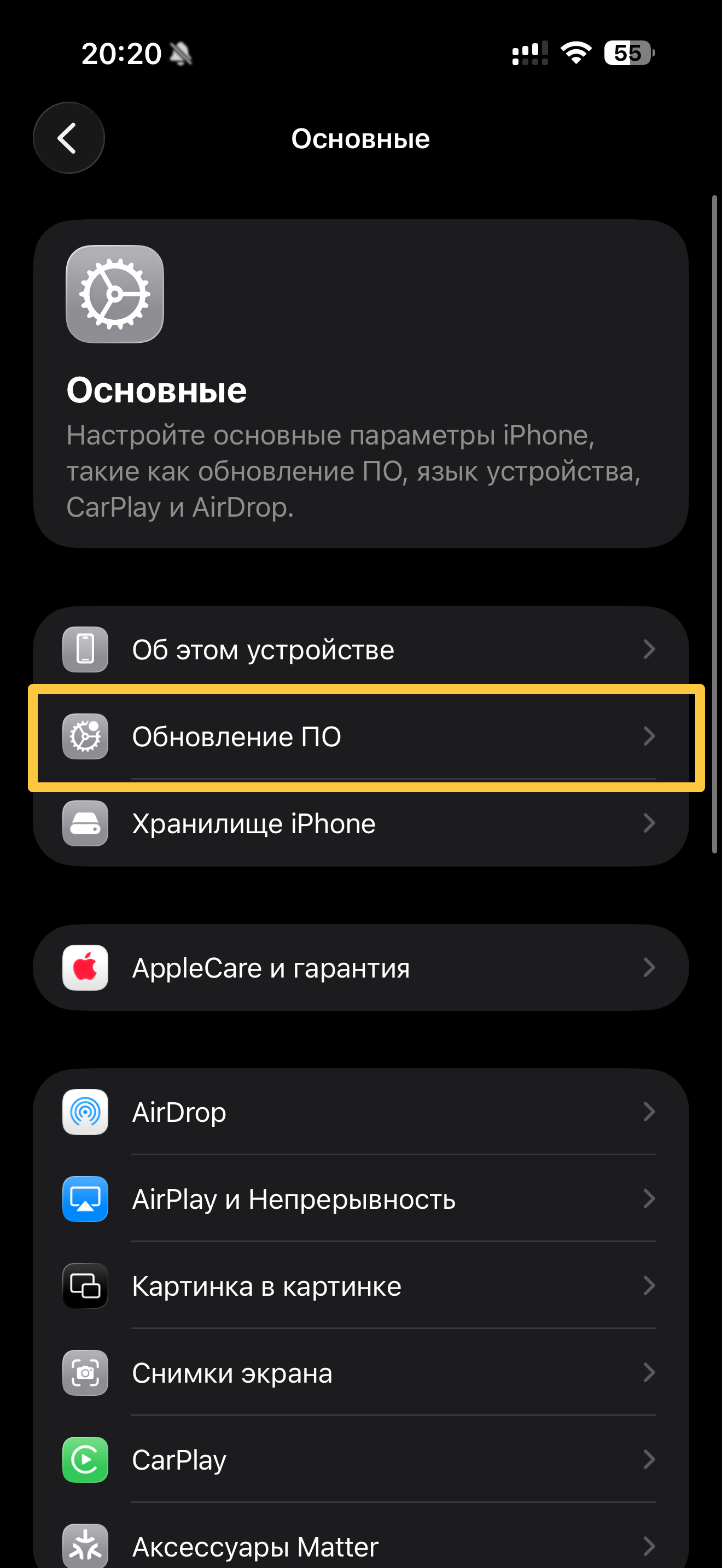This screenshot has width=722, height=1568.
Task: Open AirPlay и Непрерывность
Action: [x=360, y=1199]
